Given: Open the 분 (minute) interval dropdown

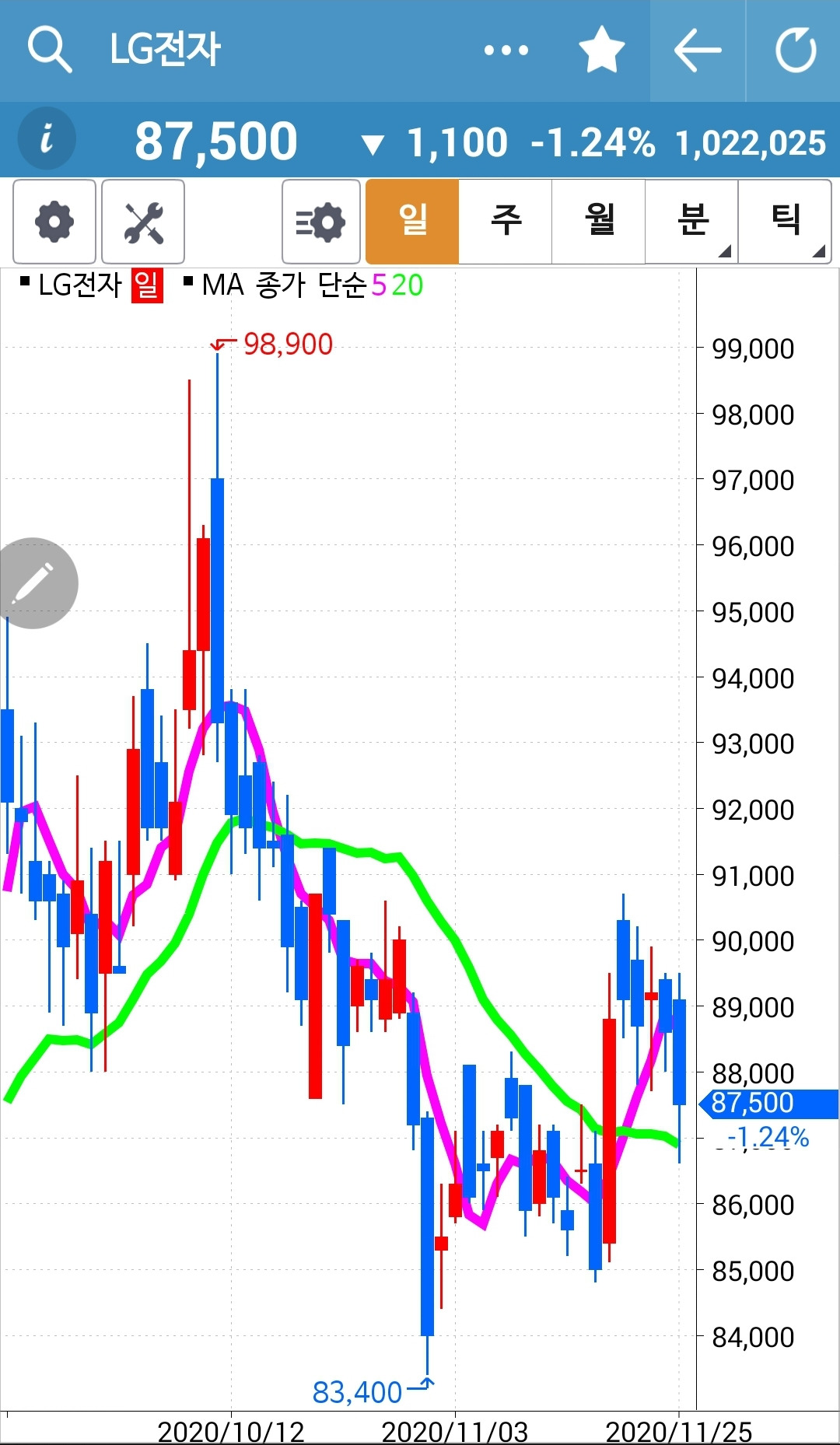Looking at the screenshot, I should point(692,221).
